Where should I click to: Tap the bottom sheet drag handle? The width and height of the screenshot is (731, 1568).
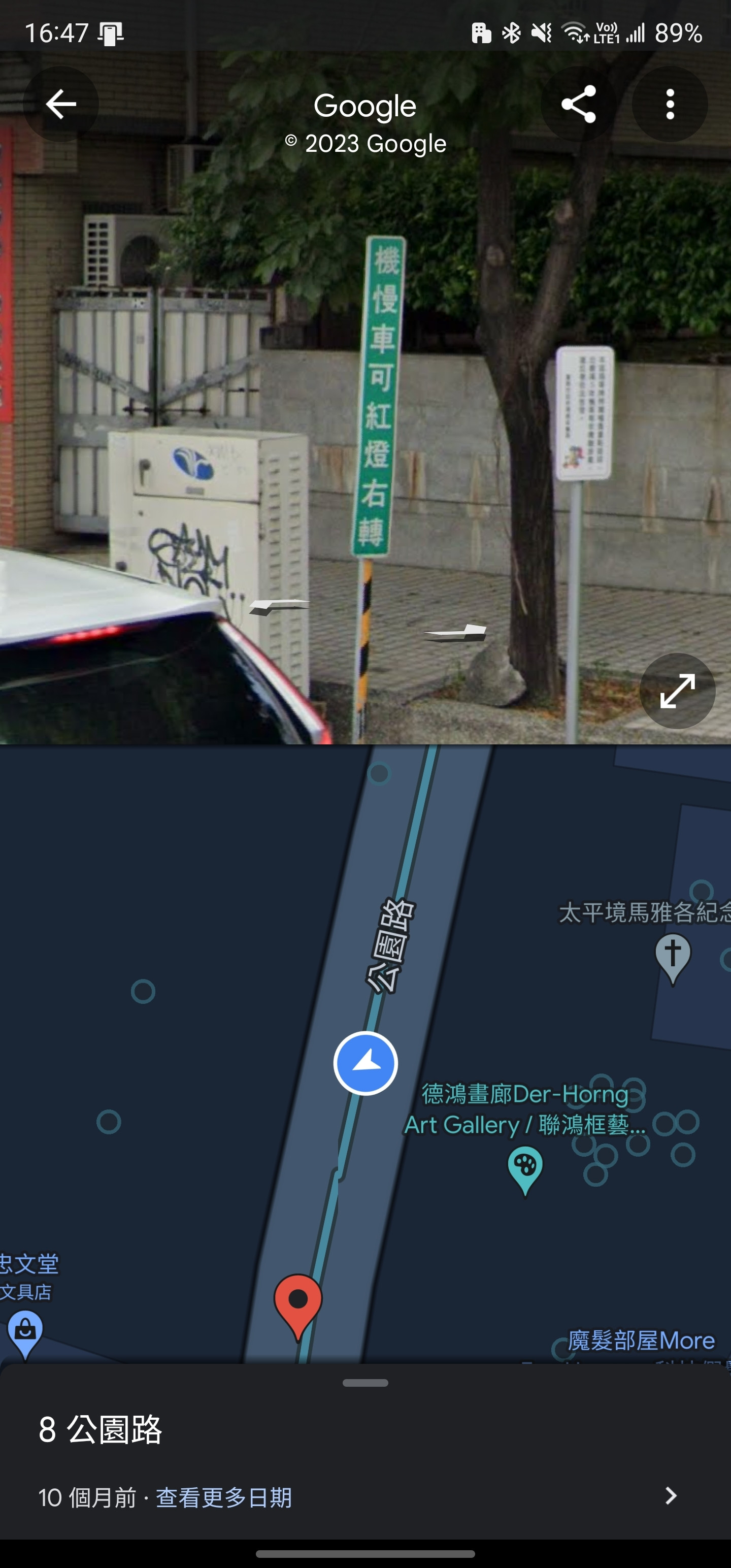tap(365, 1382)
